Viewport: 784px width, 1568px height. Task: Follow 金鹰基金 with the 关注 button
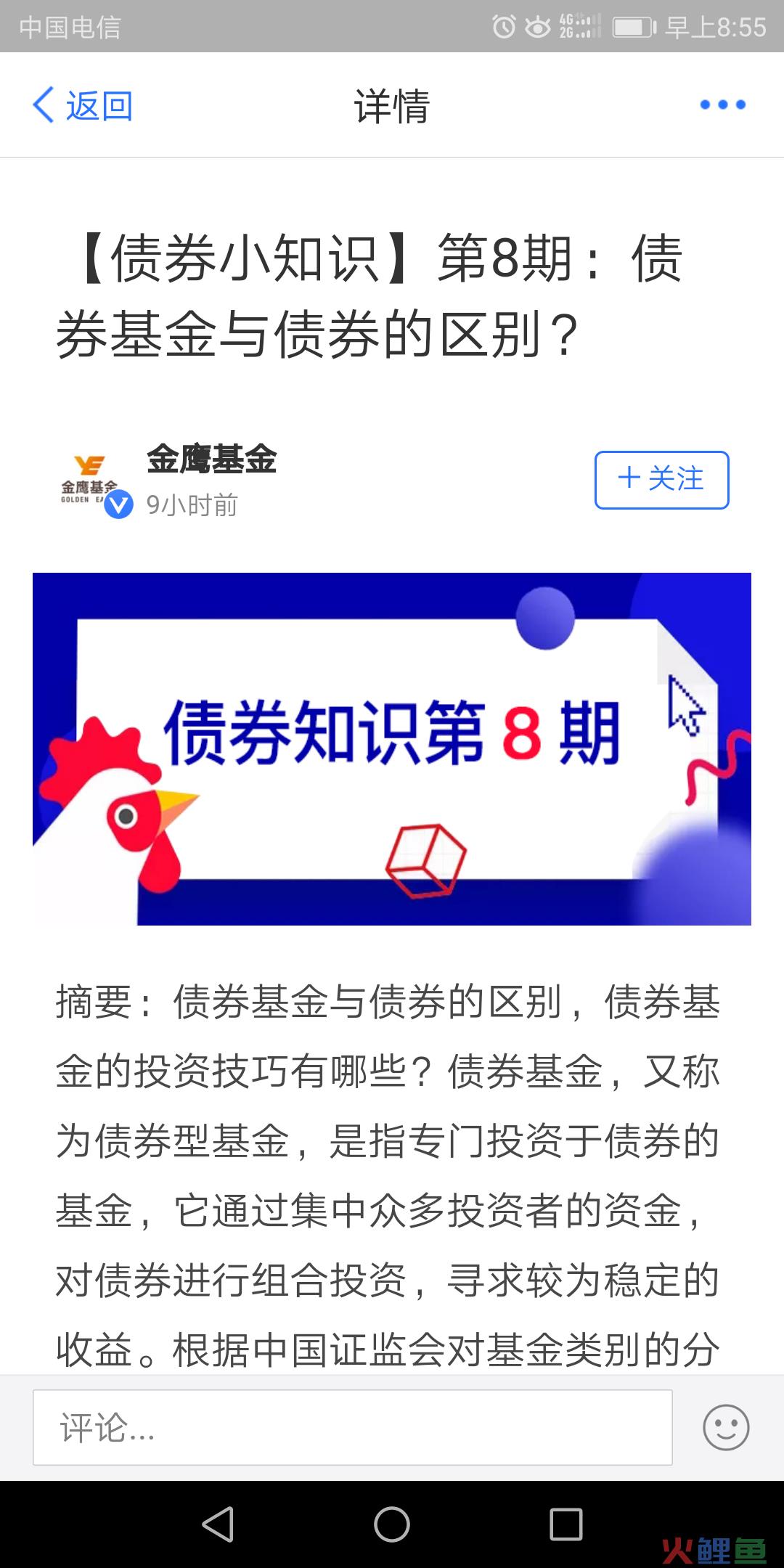(x=661, y=480)
